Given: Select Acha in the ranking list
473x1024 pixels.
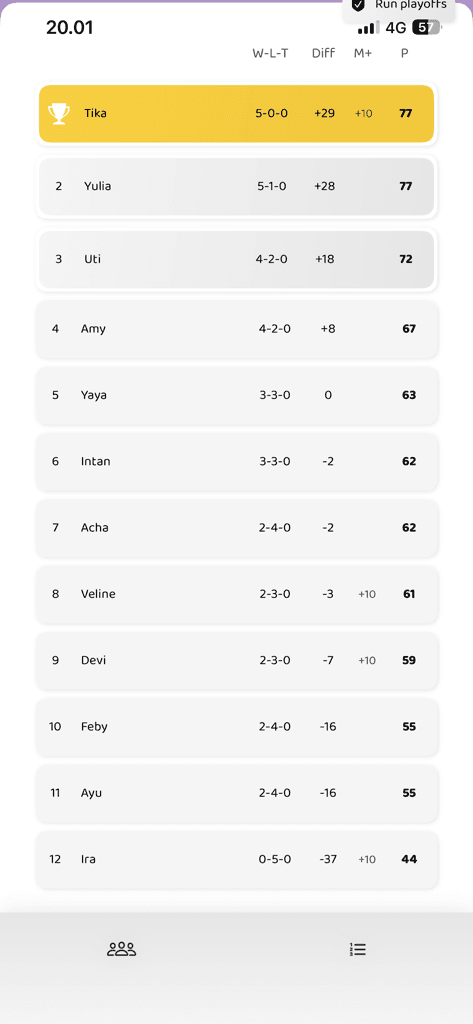Looking at the screenshot, I should (236, 528).
